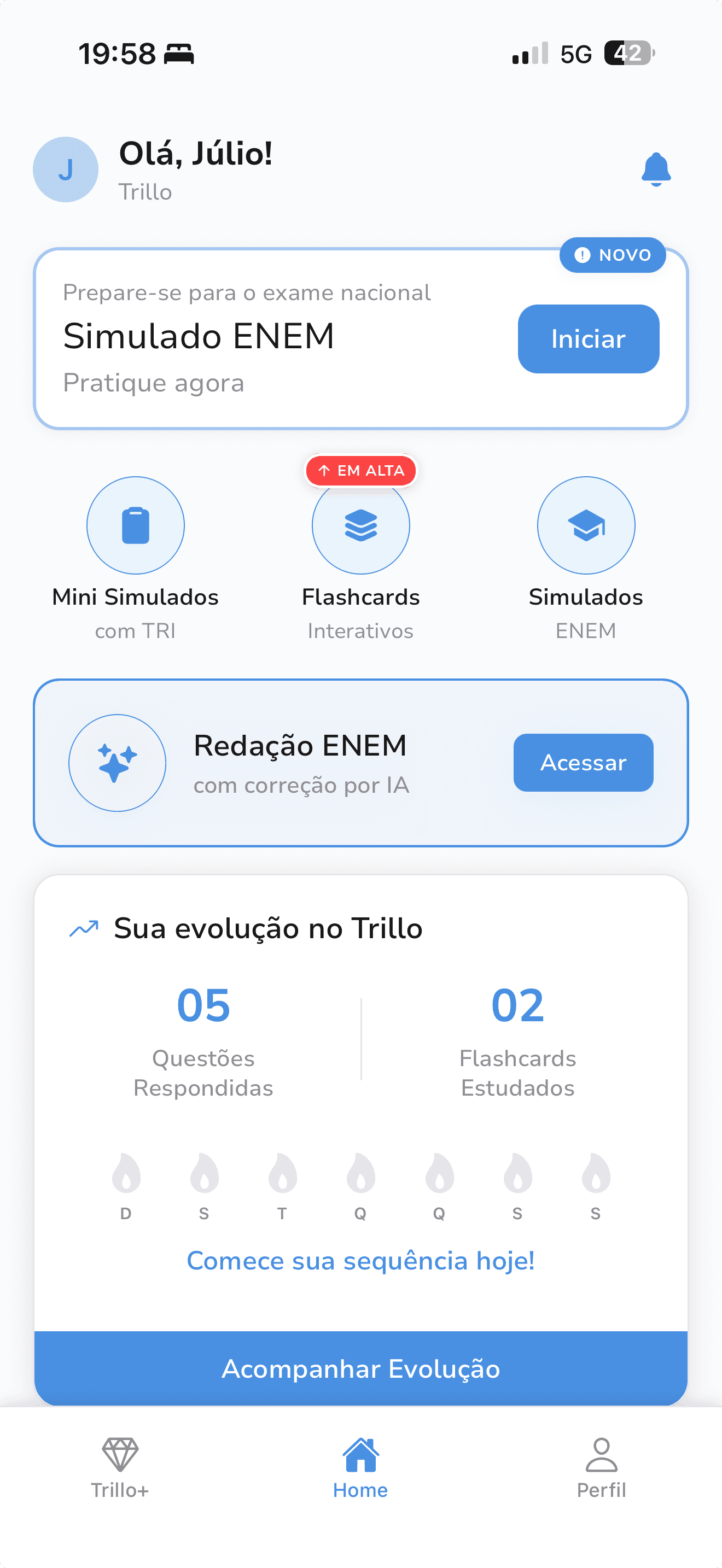Tap Acompanhar Evolução button
This screenshot has width=722, height=1568.
(360, 1368)
